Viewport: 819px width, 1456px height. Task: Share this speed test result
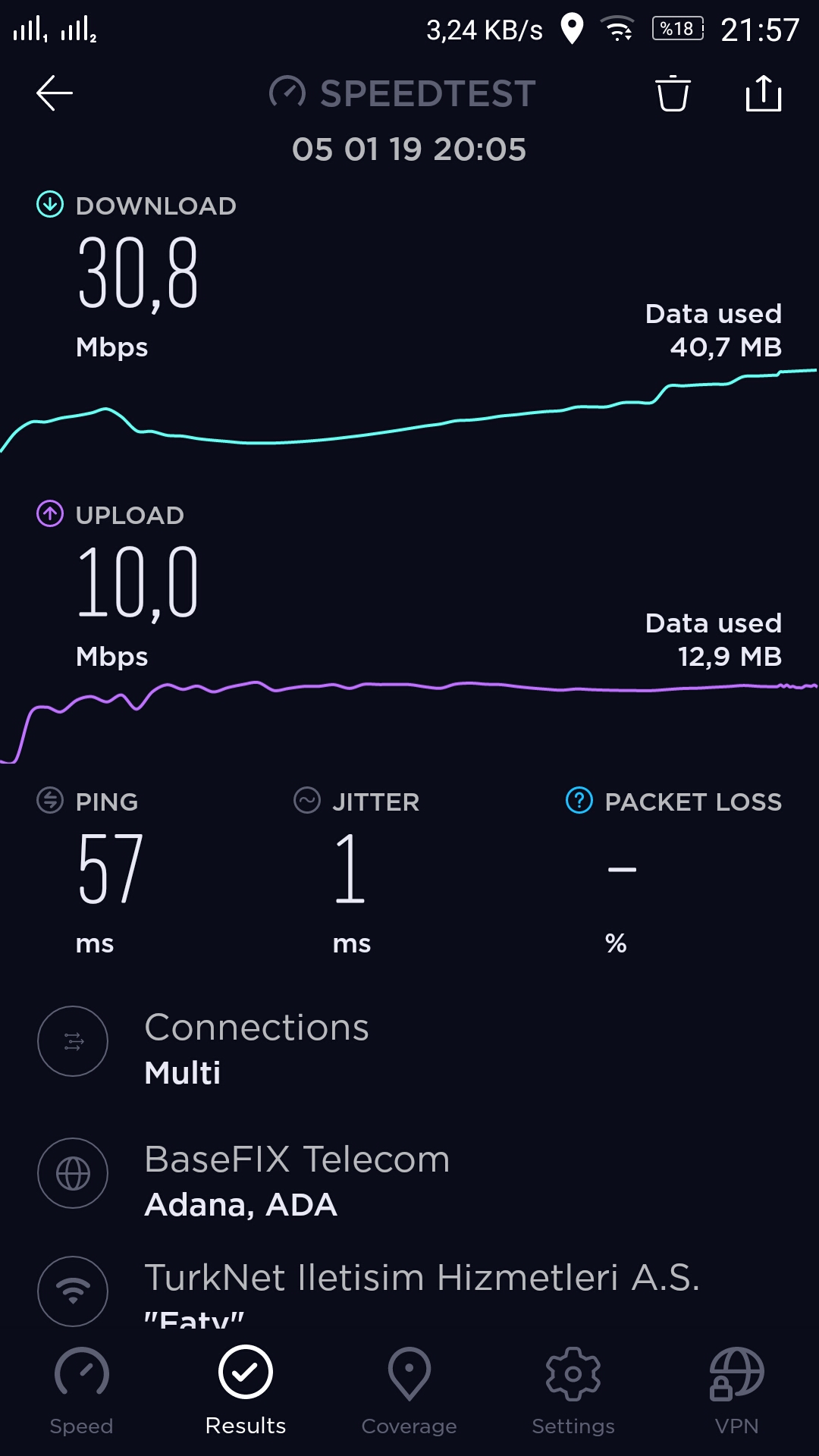tap(764, 93)
